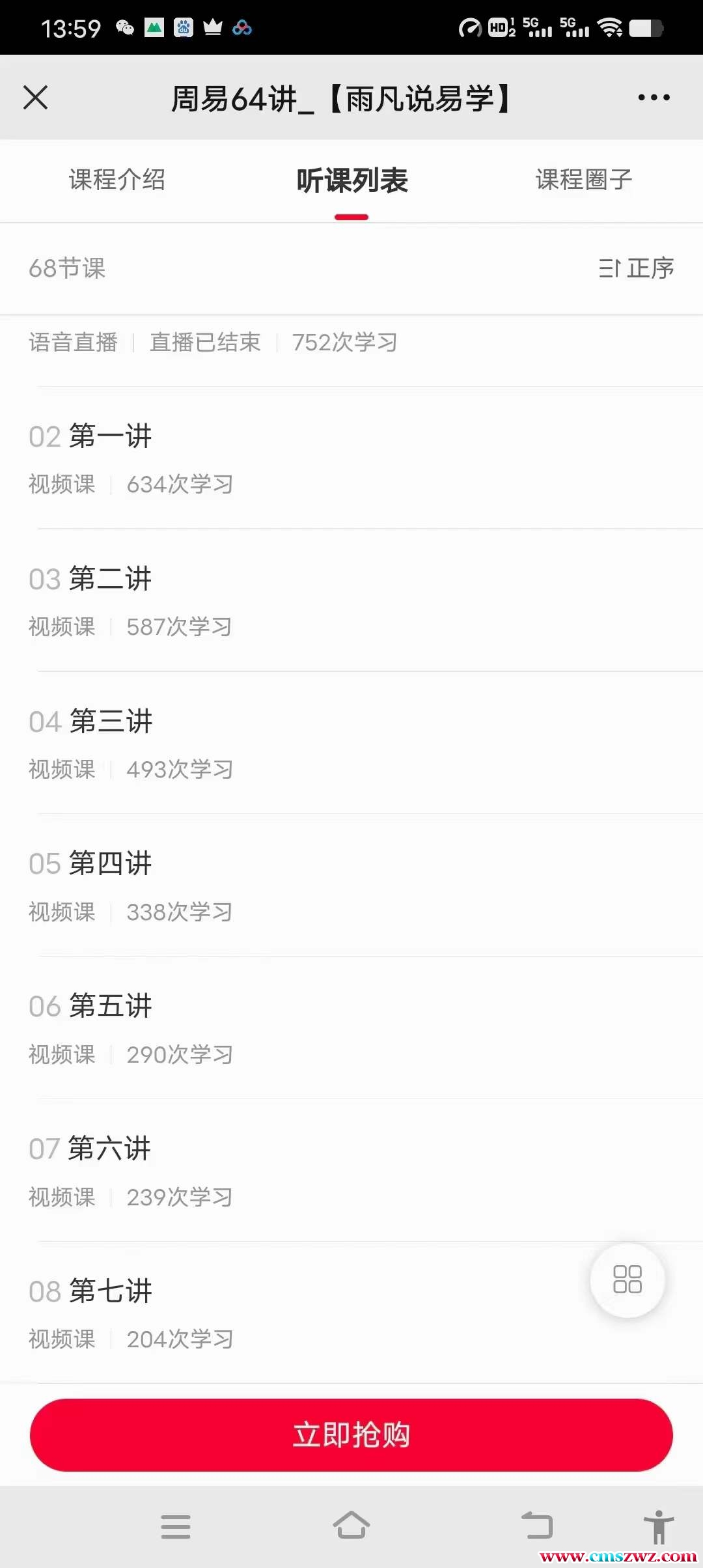Image resolution: width=703 pixels, height=1568 pixels.
Task: Open lesson 03 第二讲
Action: pos(351,601)
